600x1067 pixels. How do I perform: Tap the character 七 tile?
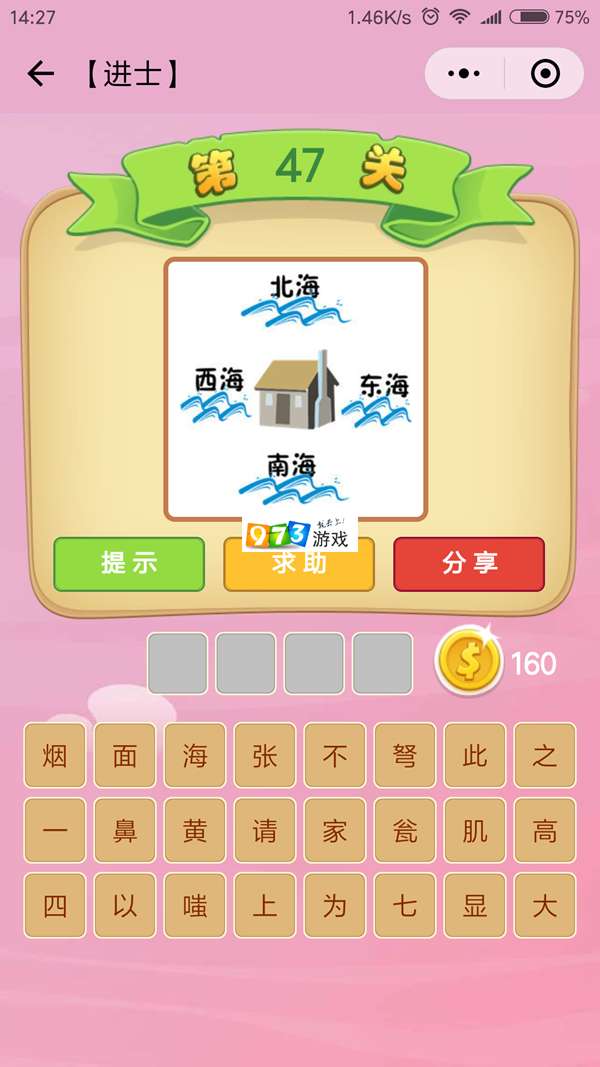[405, 906]
